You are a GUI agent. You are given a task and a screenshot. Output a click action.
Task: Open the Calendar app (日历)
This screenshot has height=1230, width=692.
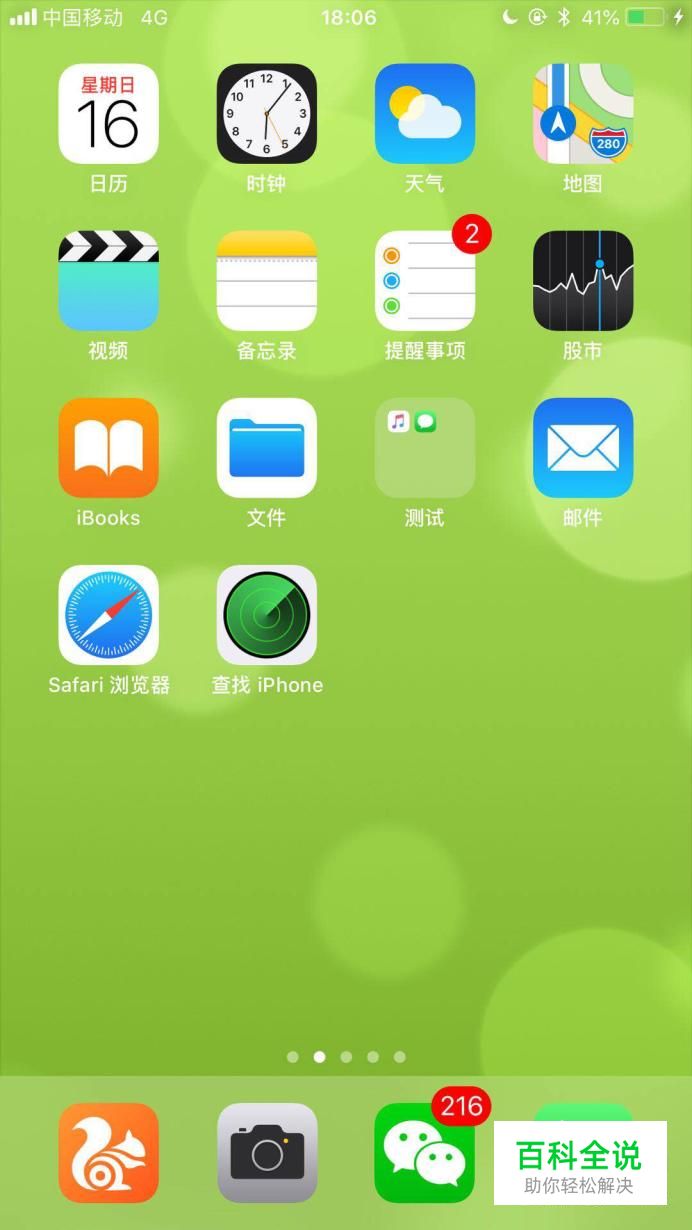point(108,114)
